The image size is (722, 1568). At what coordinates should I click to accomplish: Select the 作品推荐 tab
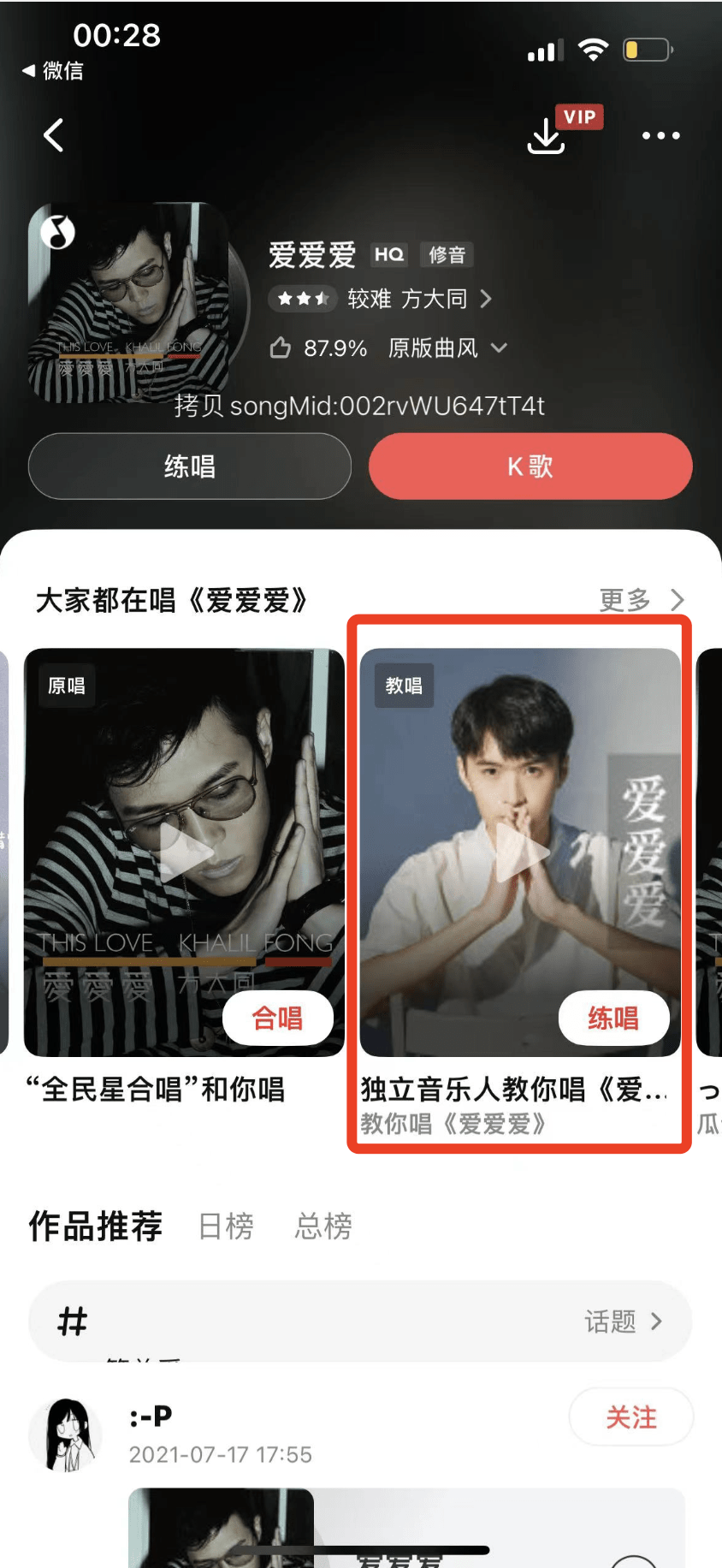pos(96,1226)
